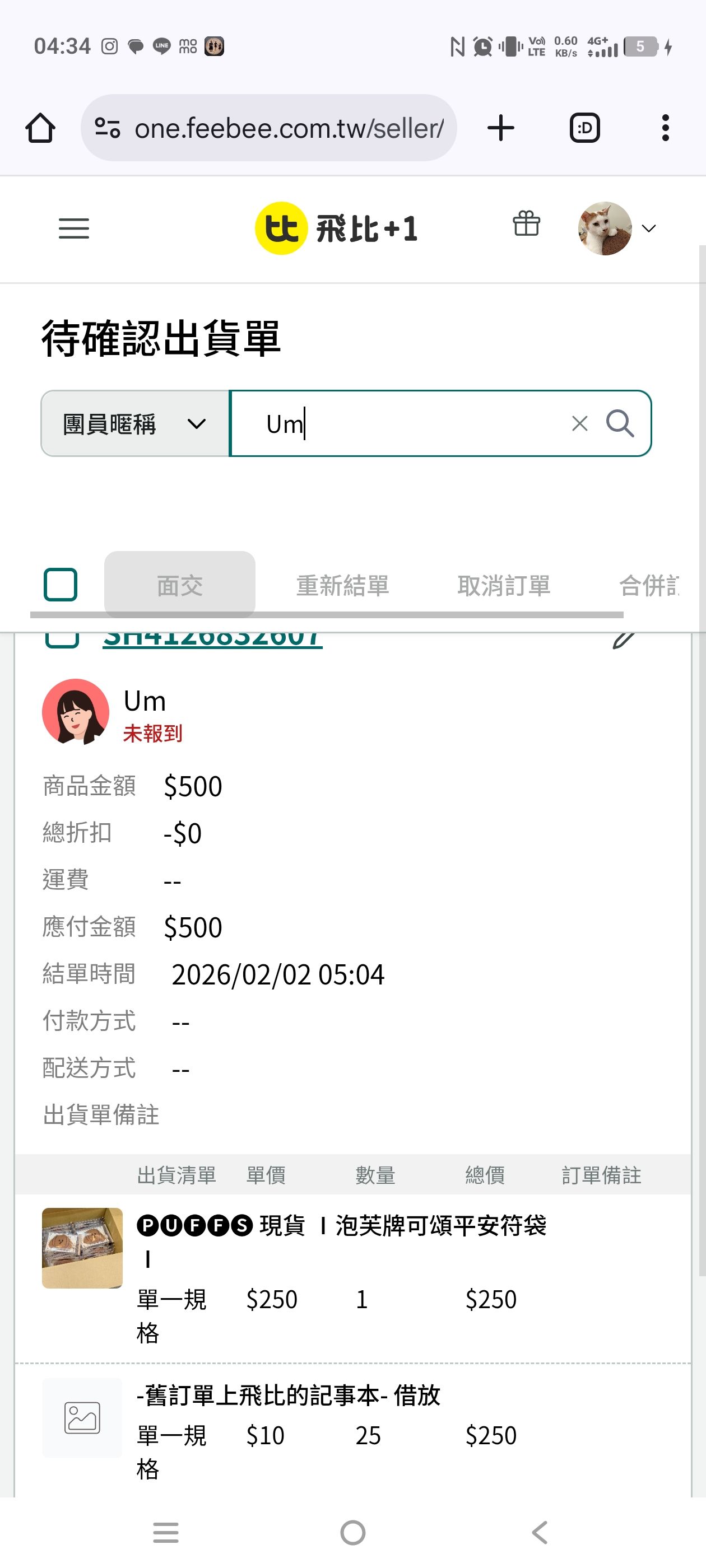Tap the 重新結單 button
Screen dimensions: 706x1568
click(x=342, y=585)
